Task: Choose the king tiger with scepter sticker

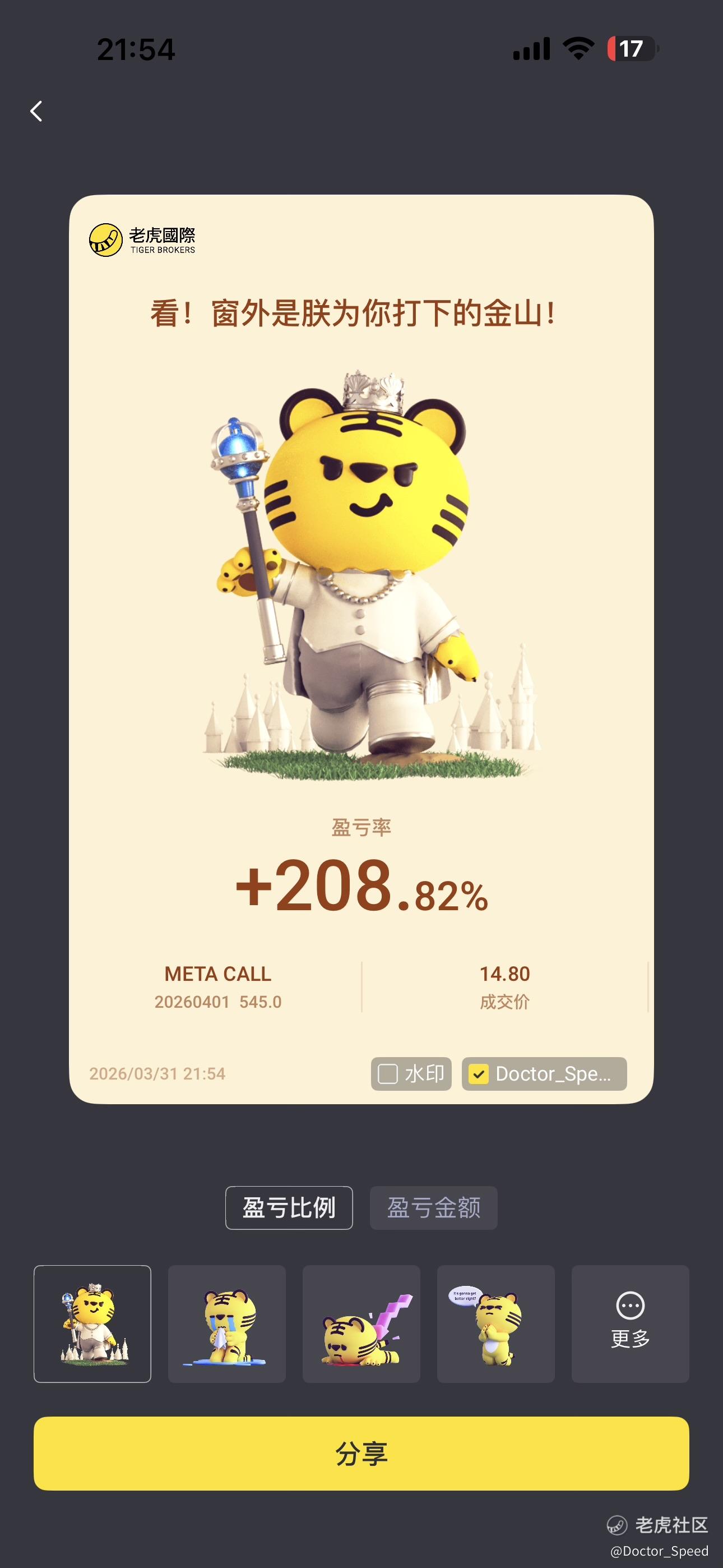Action: point(92,1323)
